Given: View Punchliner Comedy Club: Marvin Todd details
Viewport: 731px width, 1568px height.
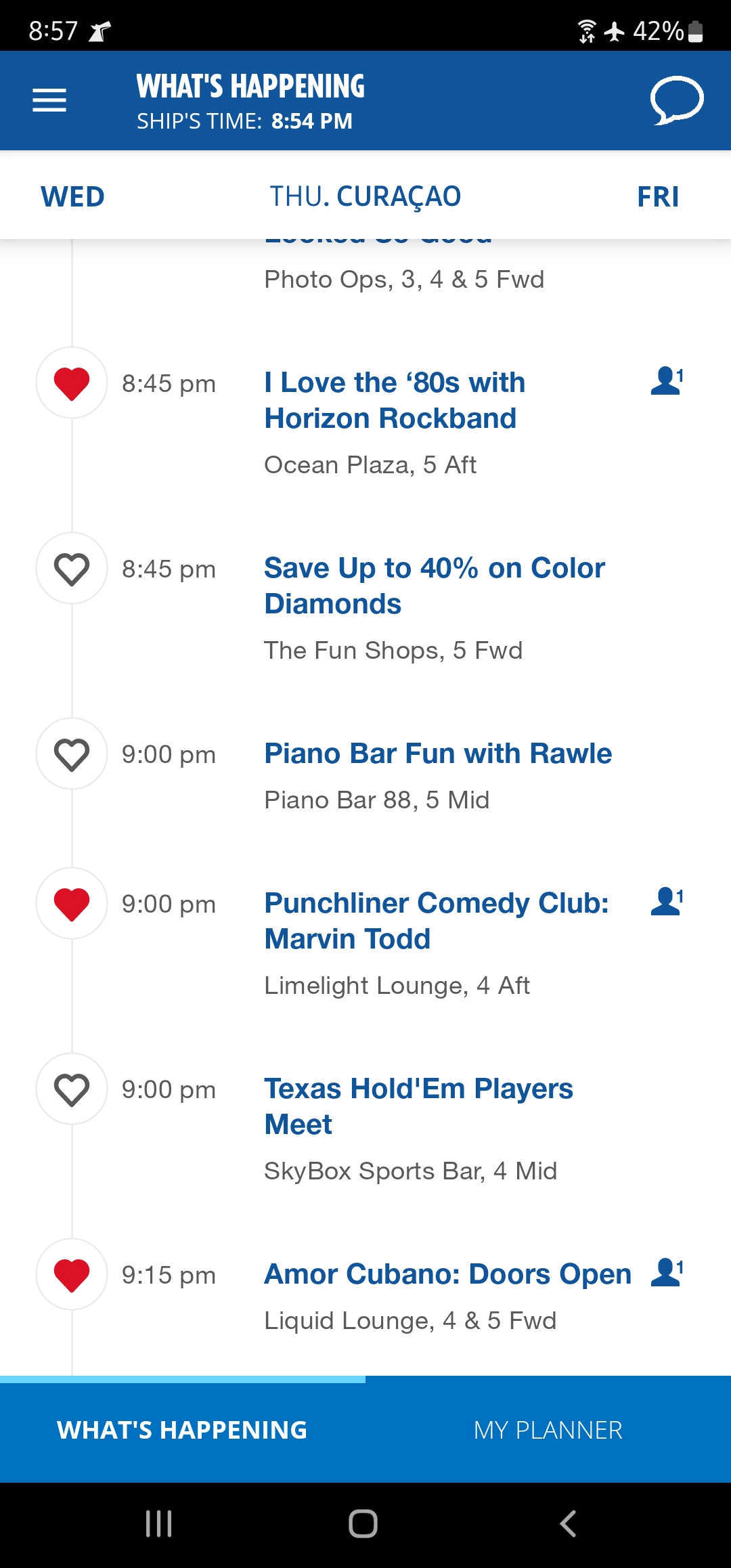Looking at the screenshot, I should coord(437,921).
